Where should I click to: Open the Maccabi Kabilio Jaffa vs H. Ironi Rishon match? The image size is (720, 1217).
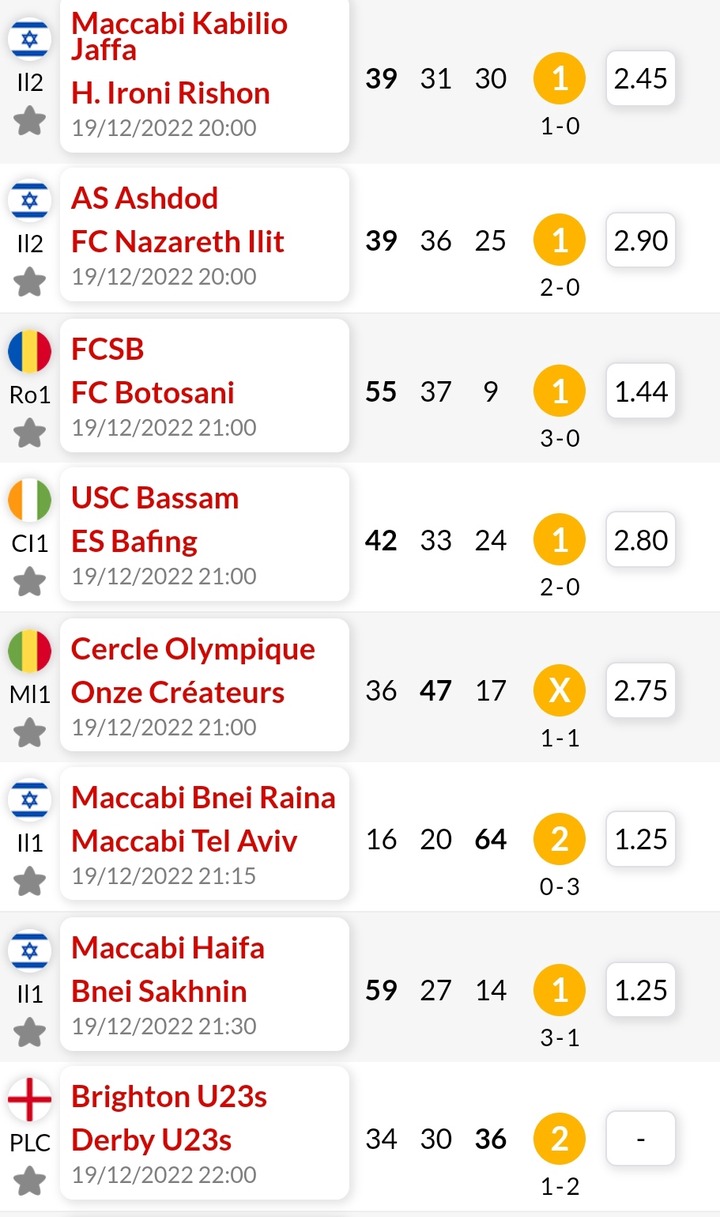point(204,76)
